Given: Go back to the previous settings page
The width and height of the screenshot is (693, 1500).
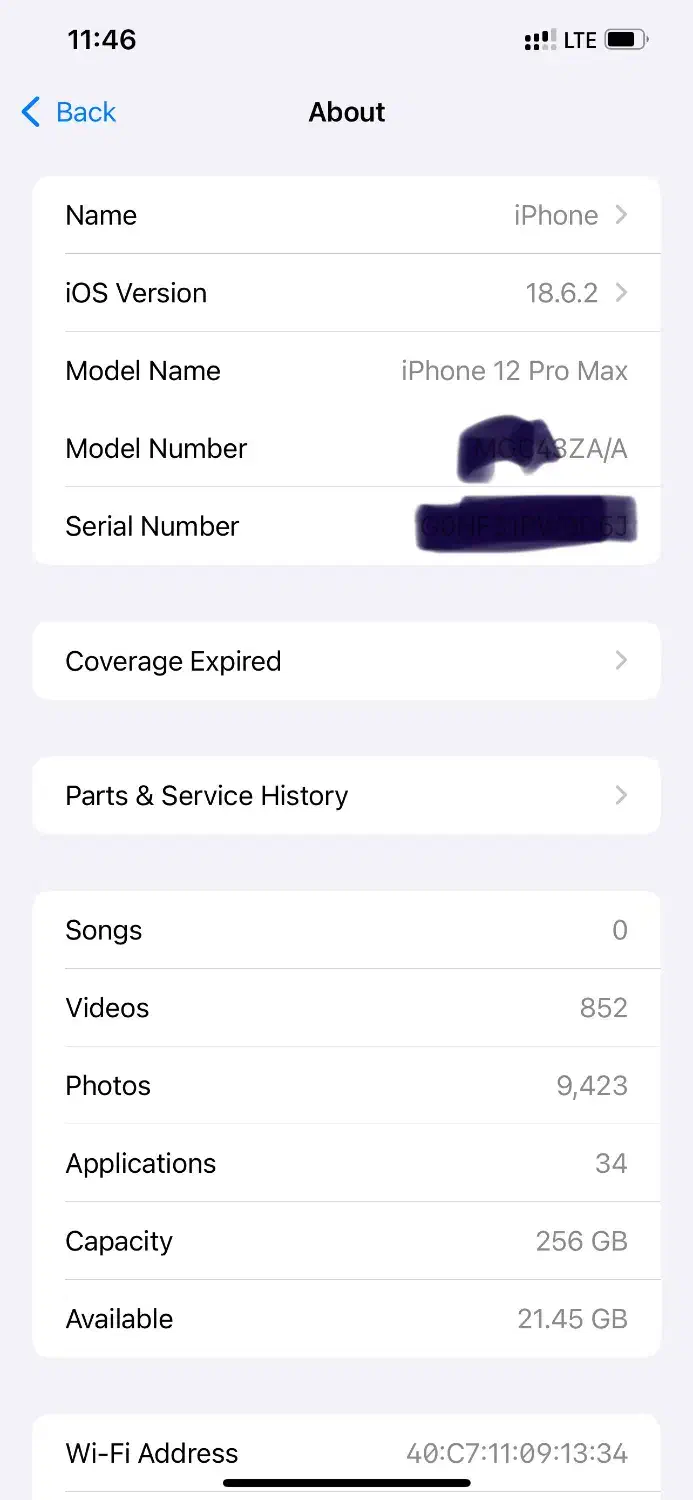Looking at the screenshot, I should pyautogui.click(x=69, y=112).
